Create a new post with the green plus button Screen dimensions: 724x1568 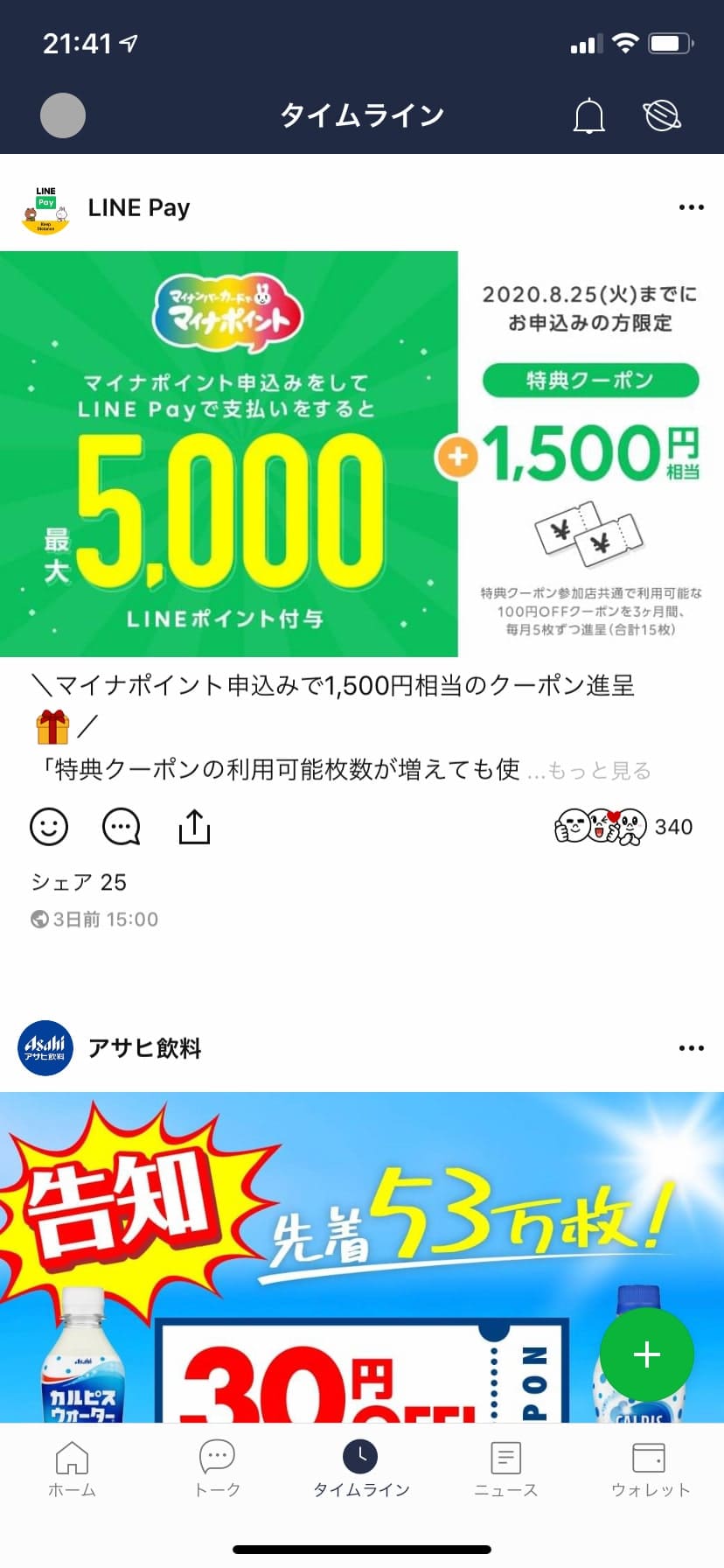pyautogui.click(x=647, y=1354)
